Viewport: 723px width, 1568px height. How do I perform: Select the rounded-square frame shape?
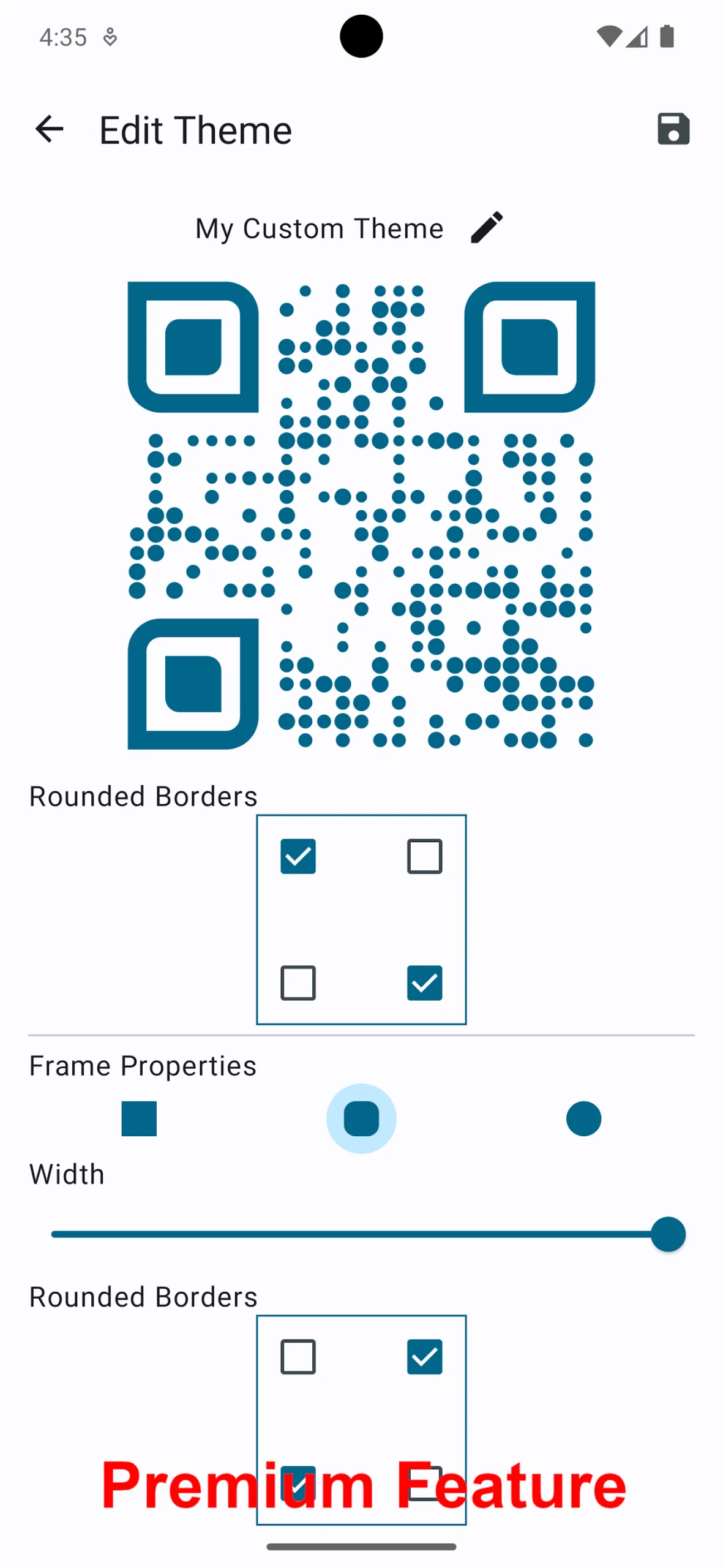(361, 1118)
